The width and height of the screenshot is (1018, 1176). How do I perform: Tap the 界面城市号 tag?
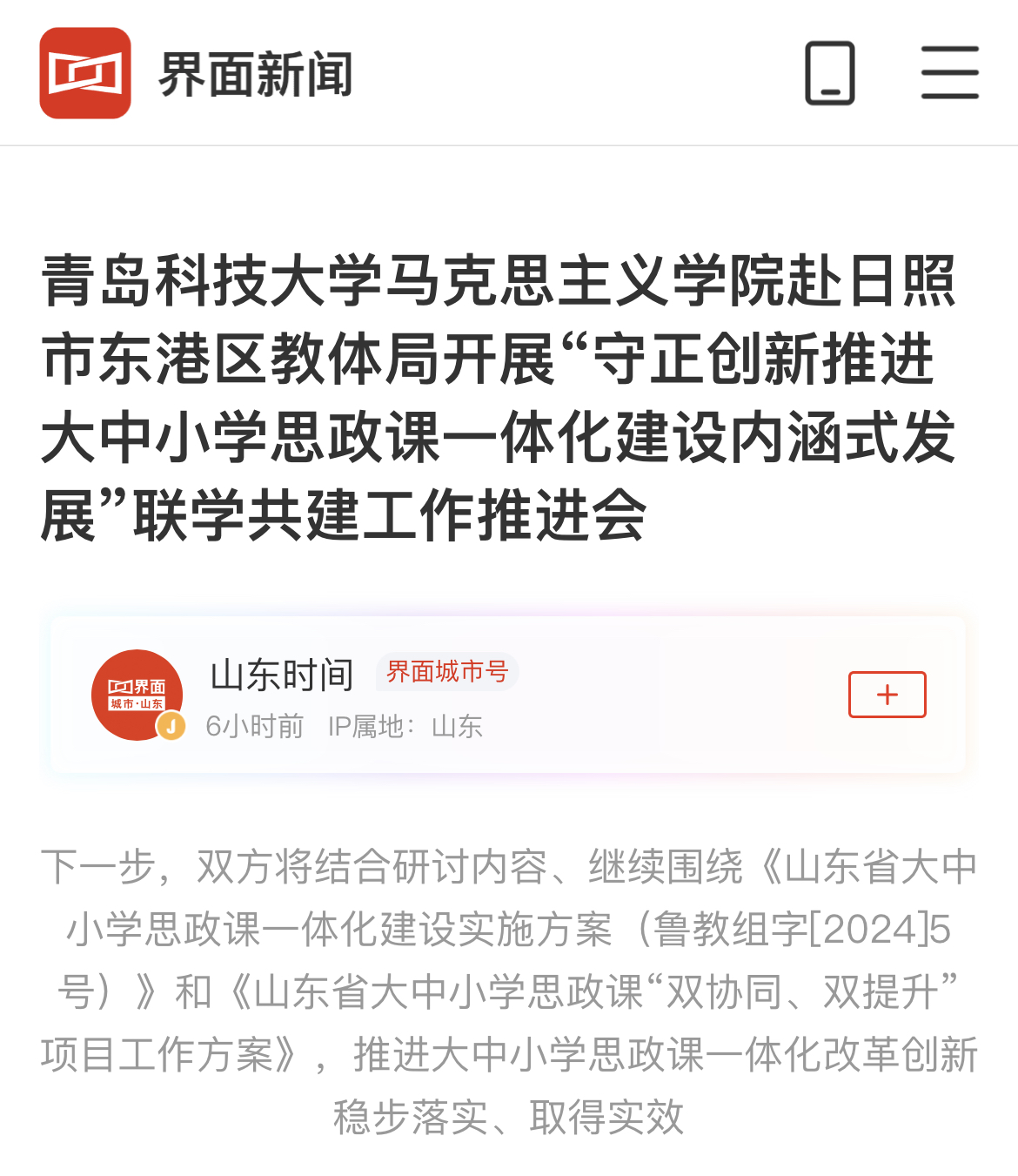click(x=447, y=672)
